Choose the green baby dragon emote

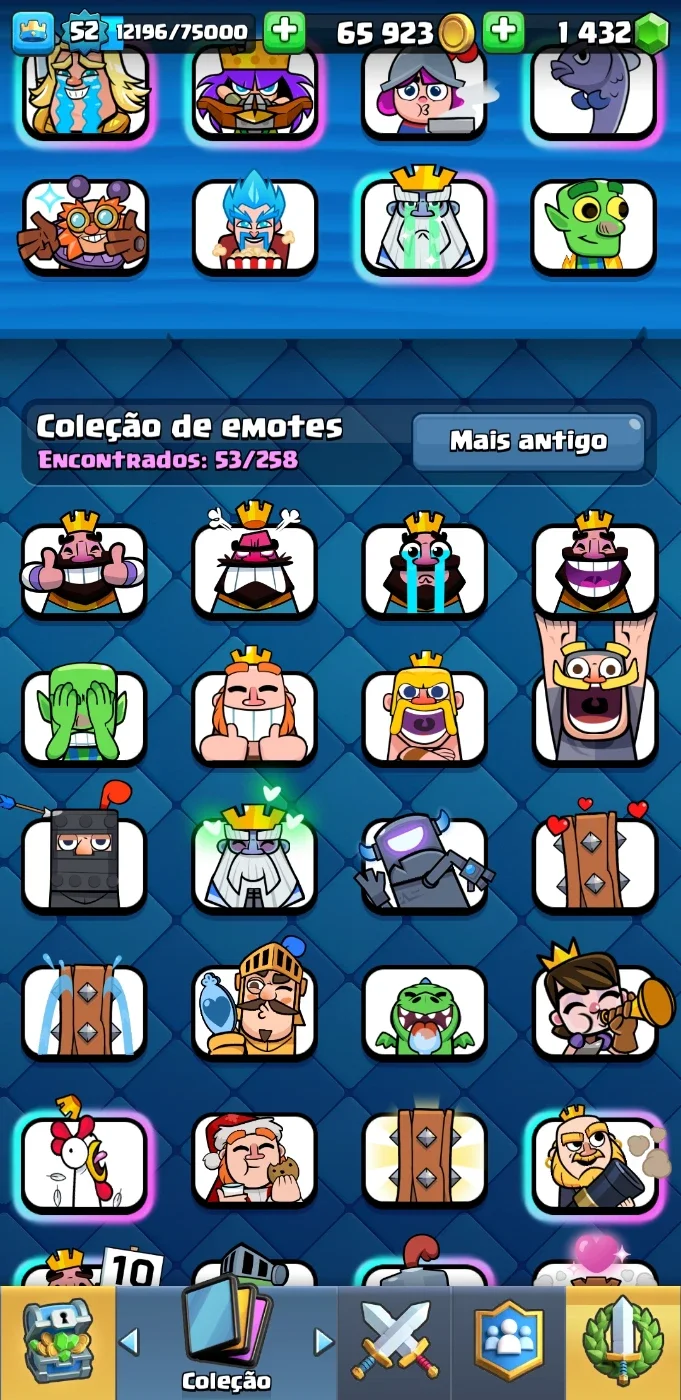pos(424,1011)
